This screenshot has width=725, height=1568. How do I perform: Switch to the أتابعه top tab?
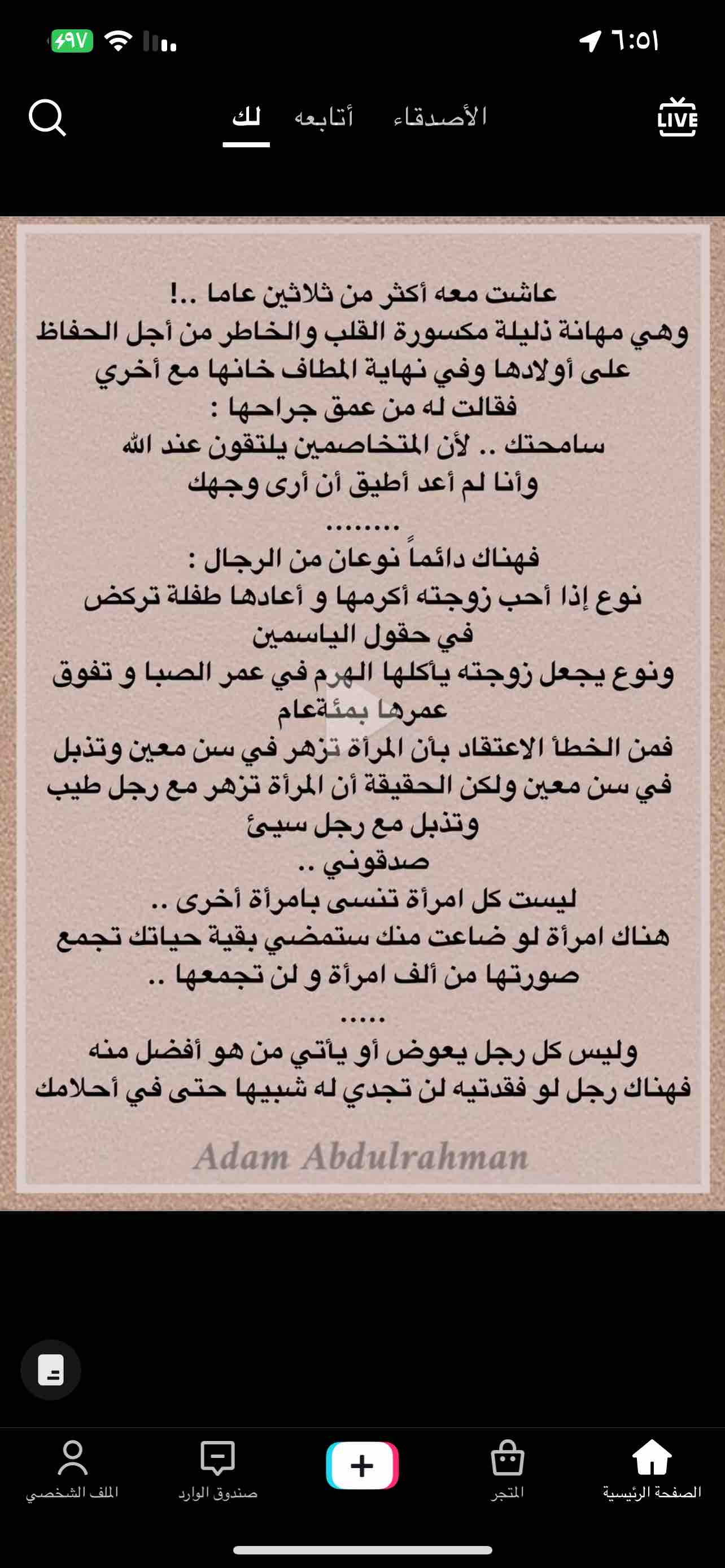pos(324,117)
